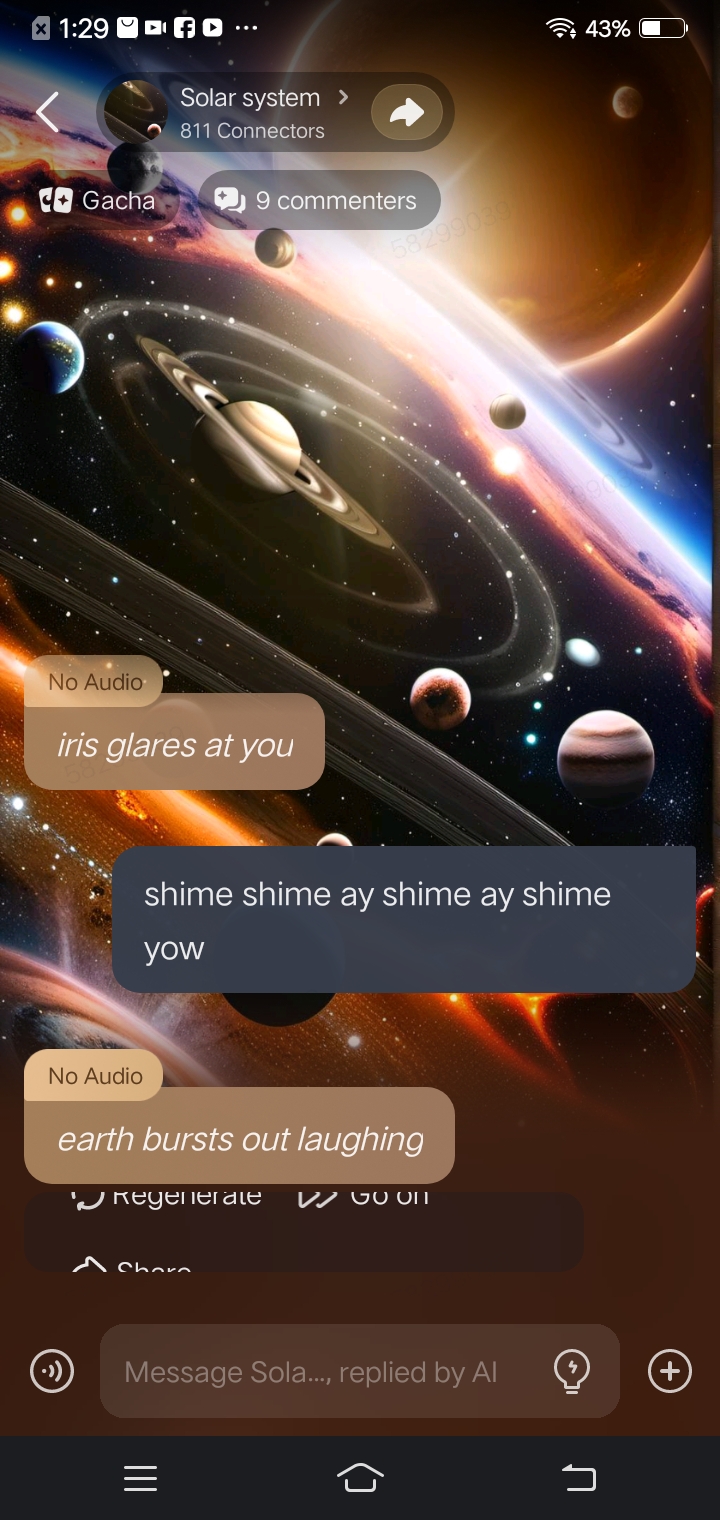Tap the voice call icon beside message box
The height and width of the screenshot is (1520, 720).
coord(52,1371)
